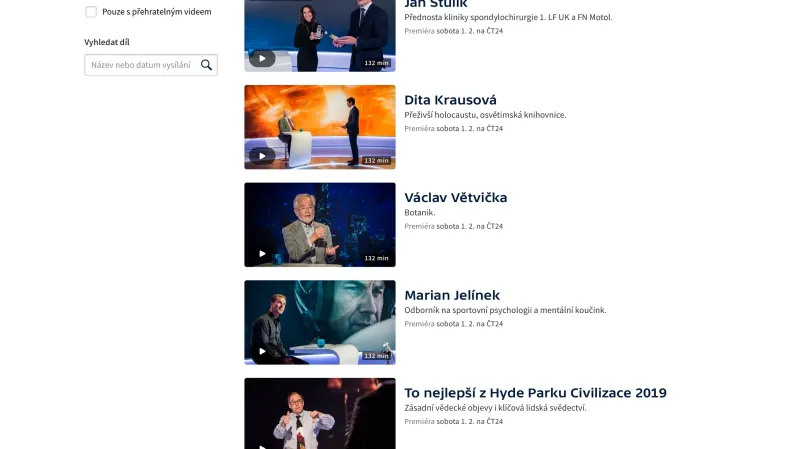The height and width of the screenshot is (449, 800).
Task: Play the Marian Jelínek episode video
Action: click(262, 351)
